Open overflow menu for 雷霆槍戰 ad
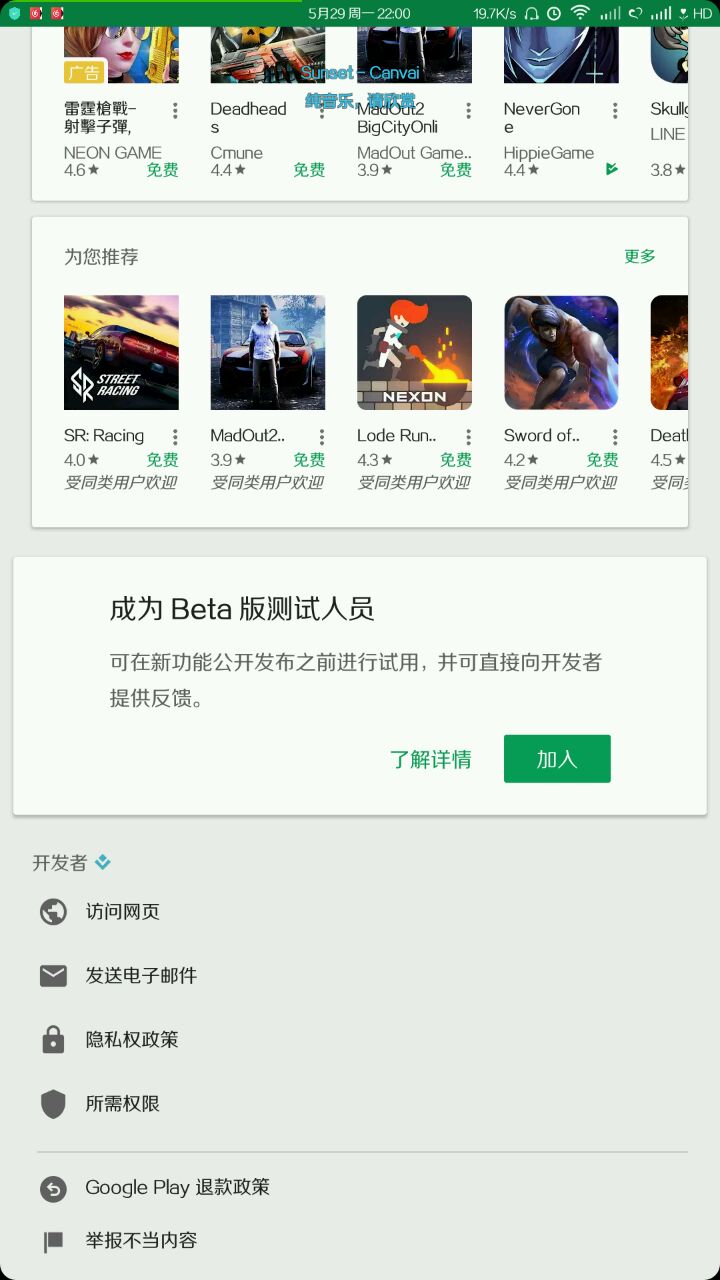 coord(175,110)
